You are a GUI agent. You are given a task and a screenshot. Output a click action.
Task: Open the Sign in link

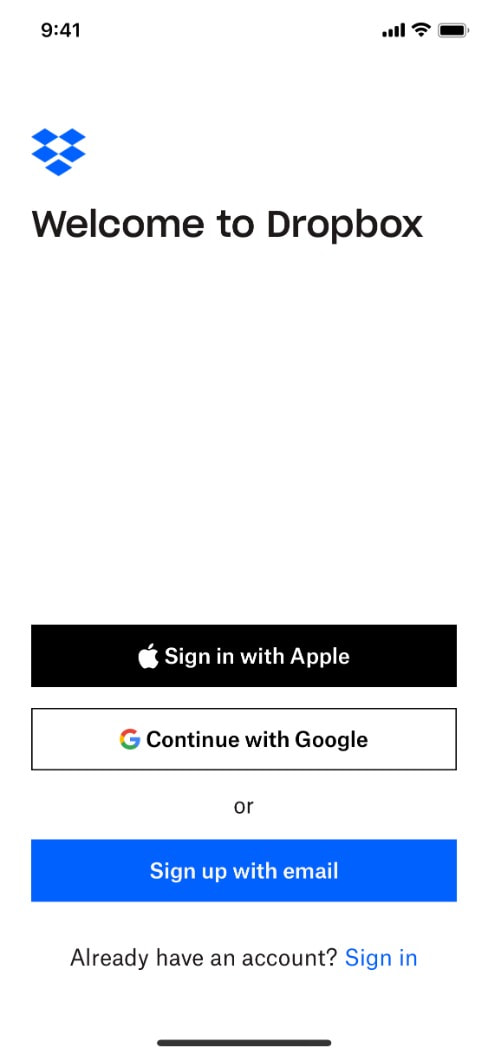pyautogui.click(x=381, y=957)
